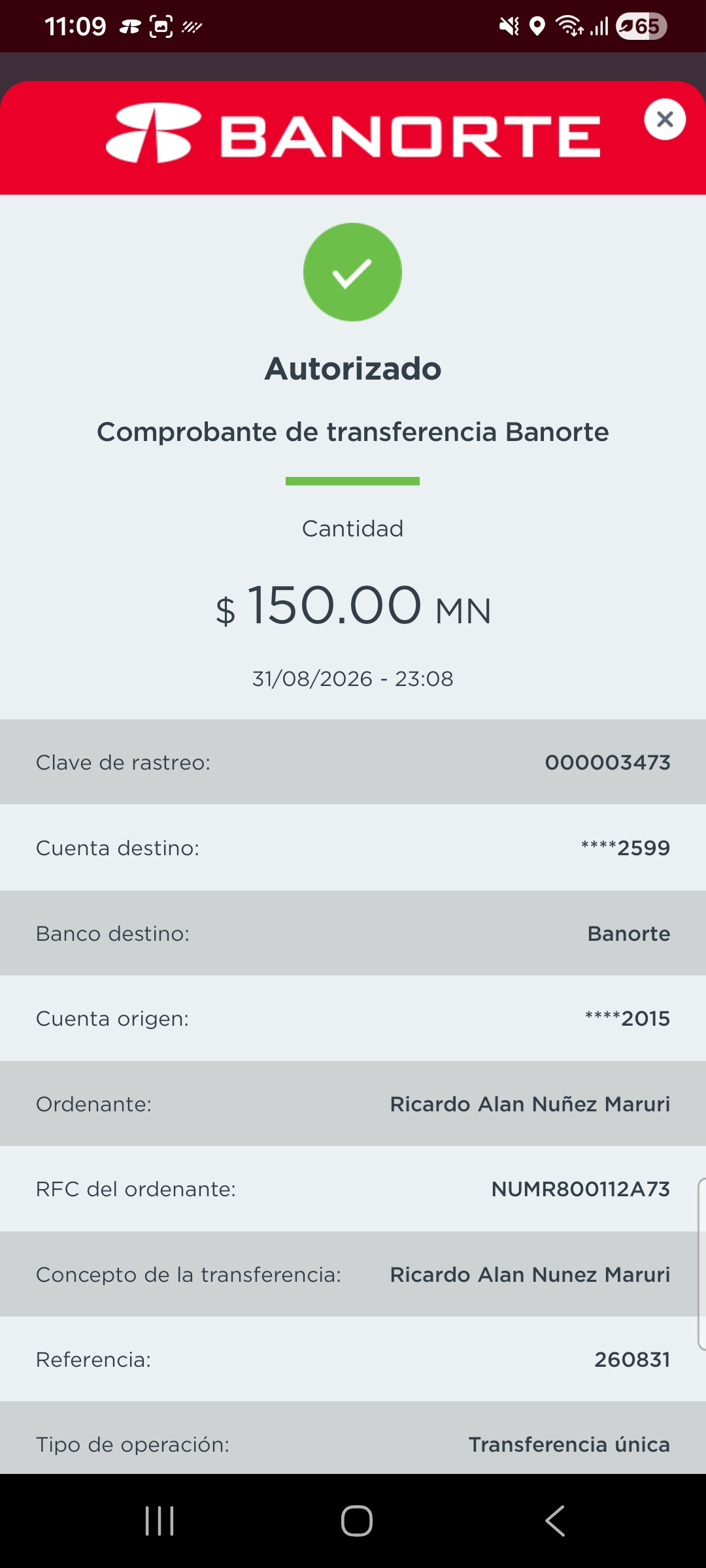Image resolution: width=706 pixels, height=1568 pixels.
Task: Go back with the system back button
Action: pos(555,1520)
